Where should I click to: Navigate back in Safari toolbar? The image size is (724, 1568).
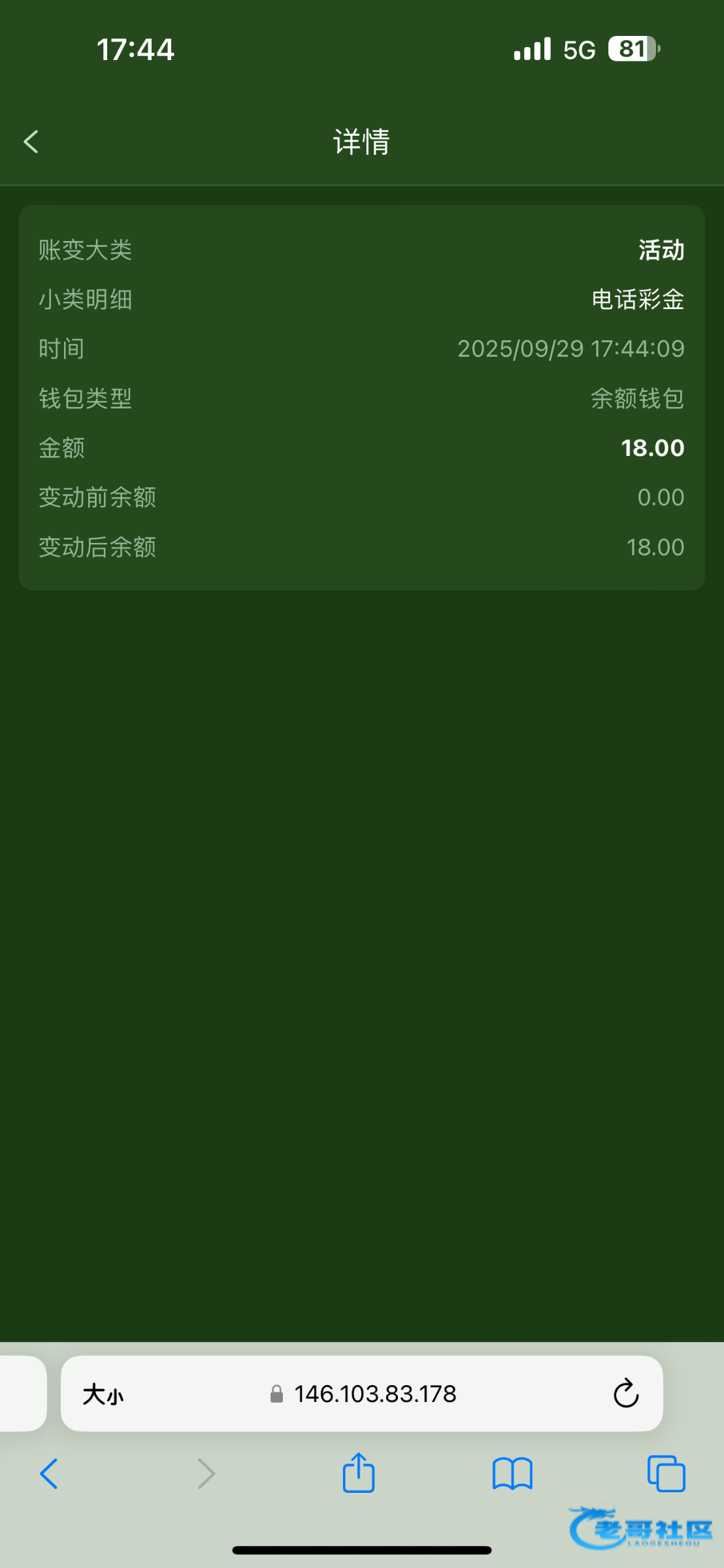pyautogui.click(x=49, y=1474)
